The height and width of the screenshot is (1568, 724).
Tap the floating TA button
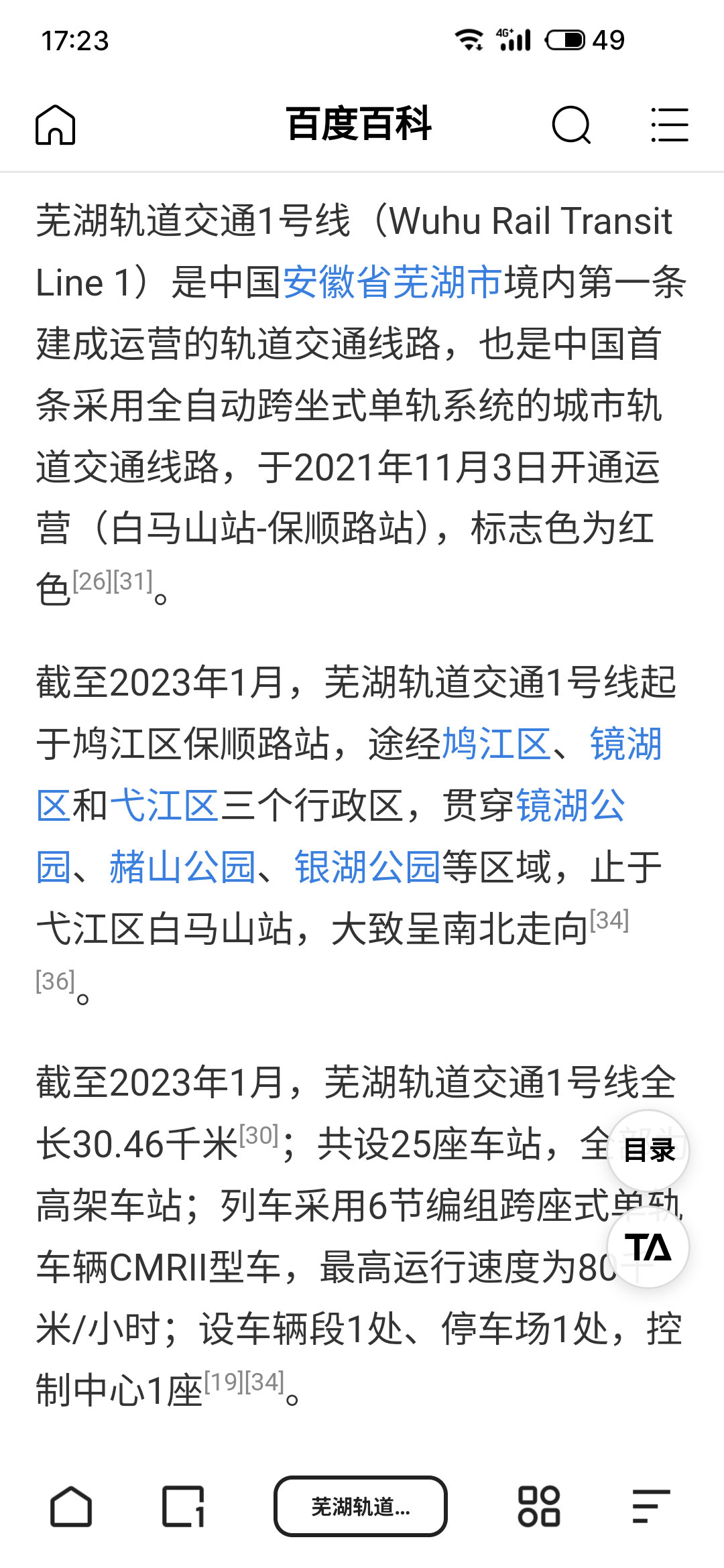tap(648, 1247)
